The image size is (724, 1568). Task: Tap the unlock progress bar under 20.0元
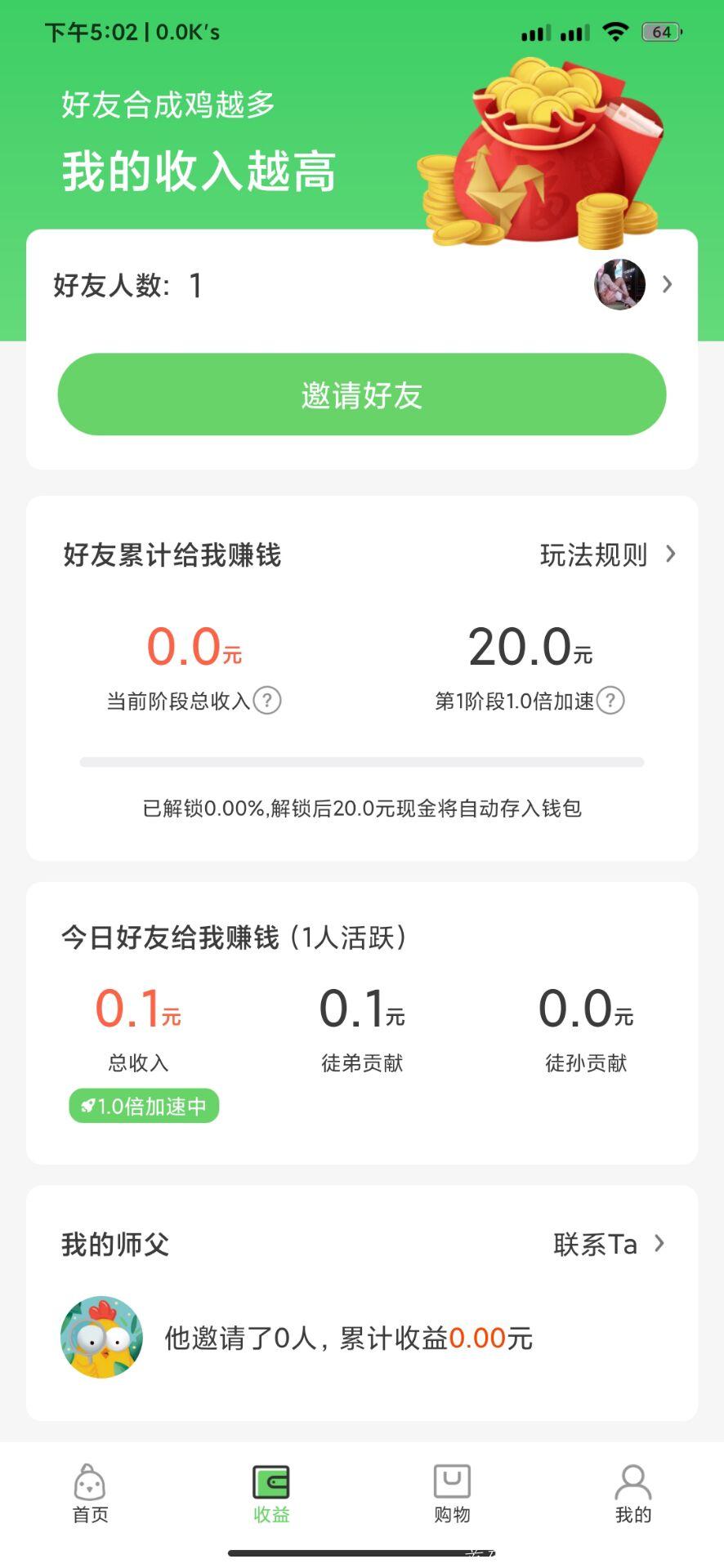click(x=362, y=761)
